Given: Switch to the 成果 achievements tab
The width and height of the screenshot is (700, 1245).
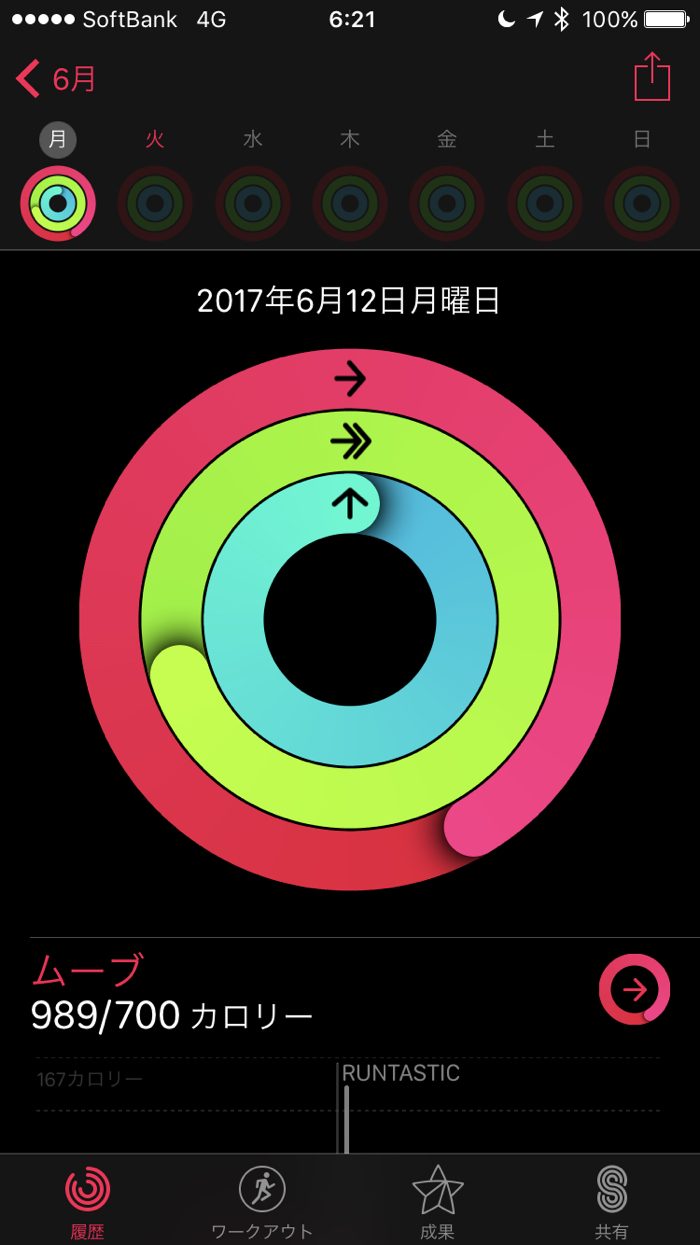Looking at the screenshot, I should [x=437, y=1200].
